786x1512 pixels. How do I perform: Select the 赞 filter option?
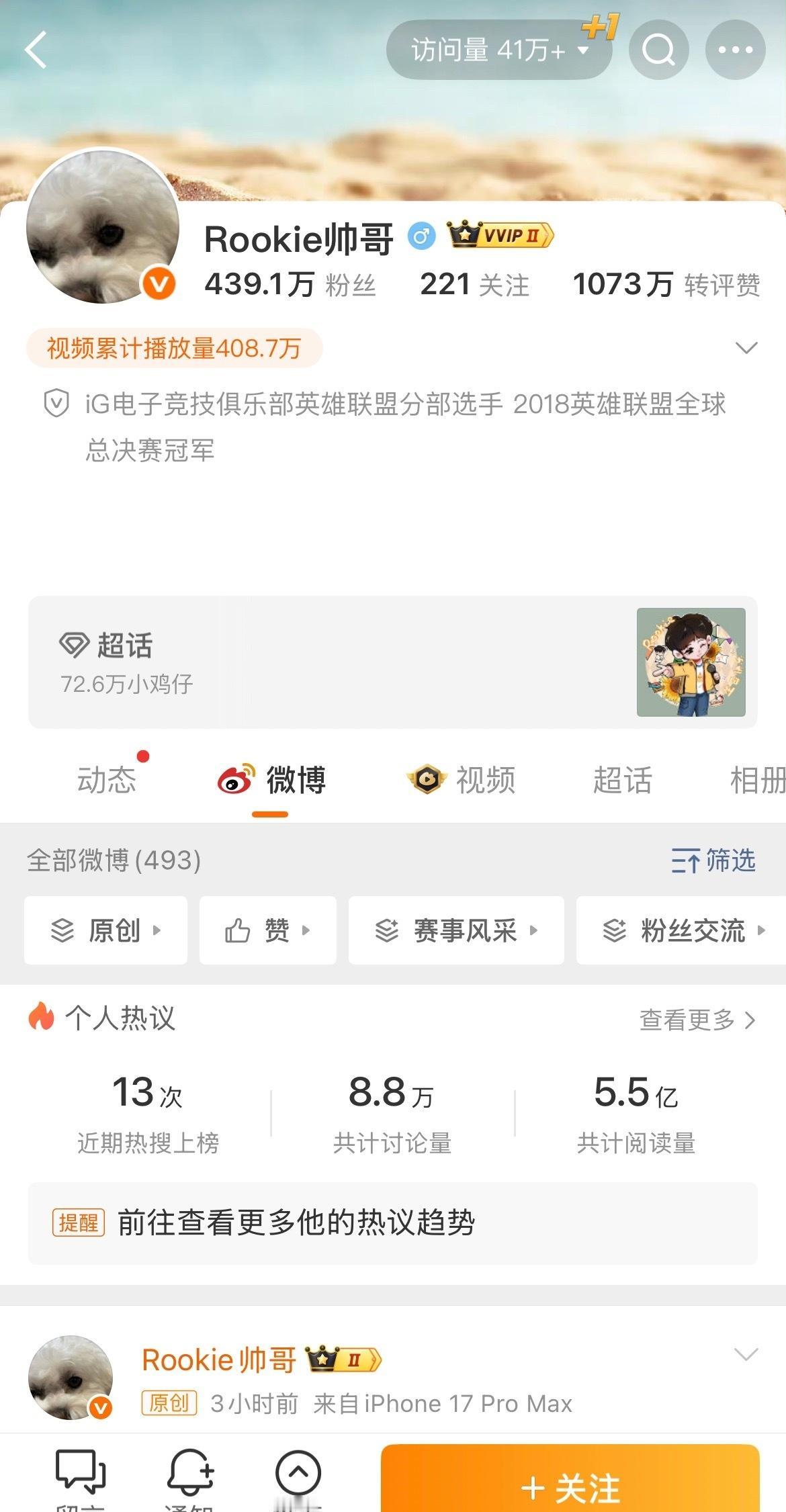(267, 931)
